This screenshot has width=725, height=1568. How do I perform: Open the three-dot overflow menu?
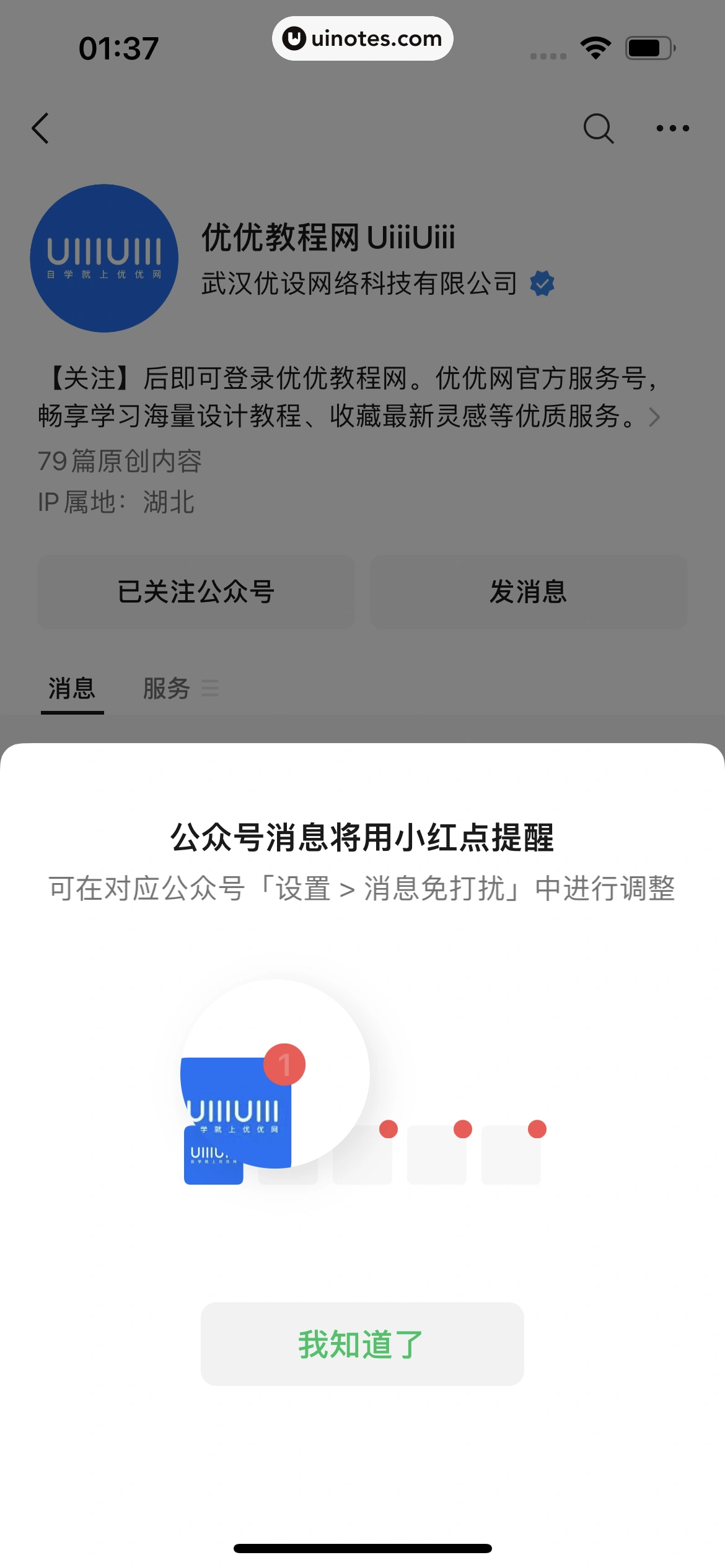[x=672, y=128]
